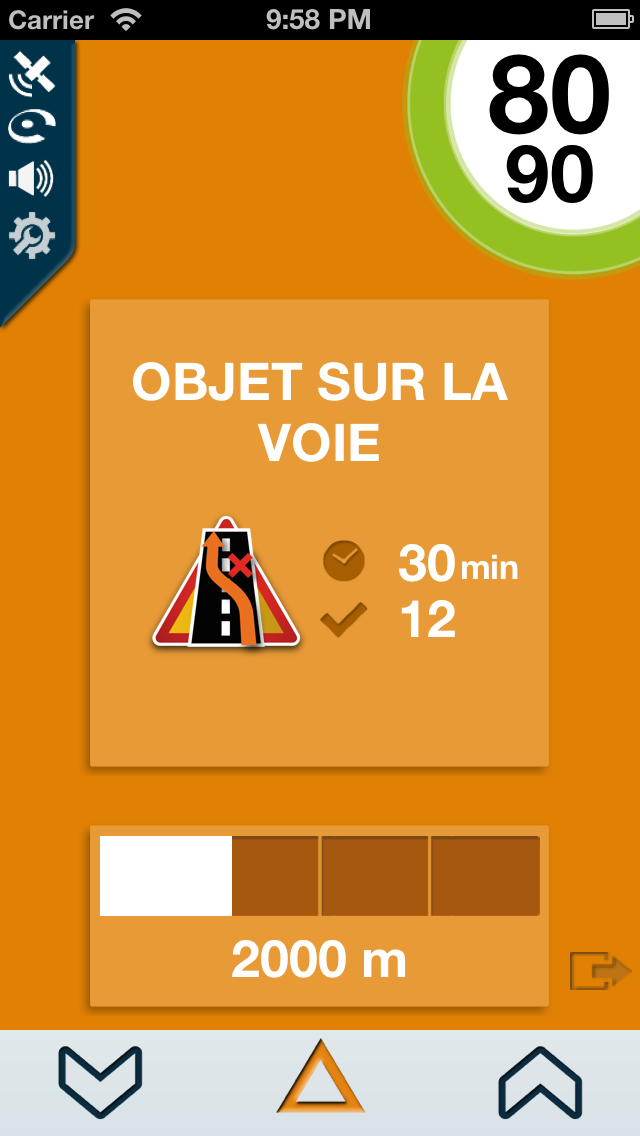Open the GPS satellite status icon
Screen dimensions: 640x1136
point(31,75)
